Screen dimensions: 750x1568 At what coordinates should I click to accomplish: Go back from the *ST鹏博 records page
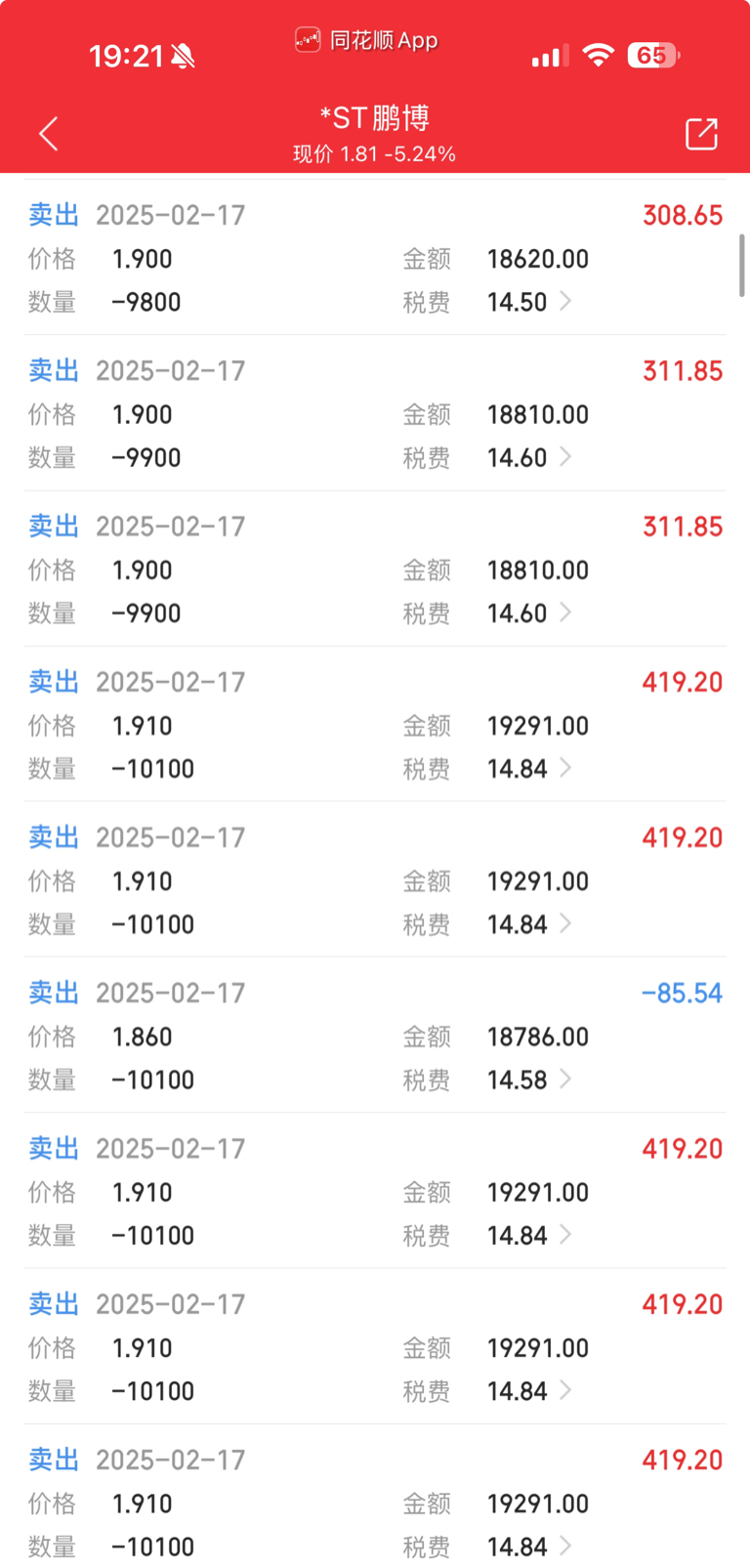(x=49, y=134)
